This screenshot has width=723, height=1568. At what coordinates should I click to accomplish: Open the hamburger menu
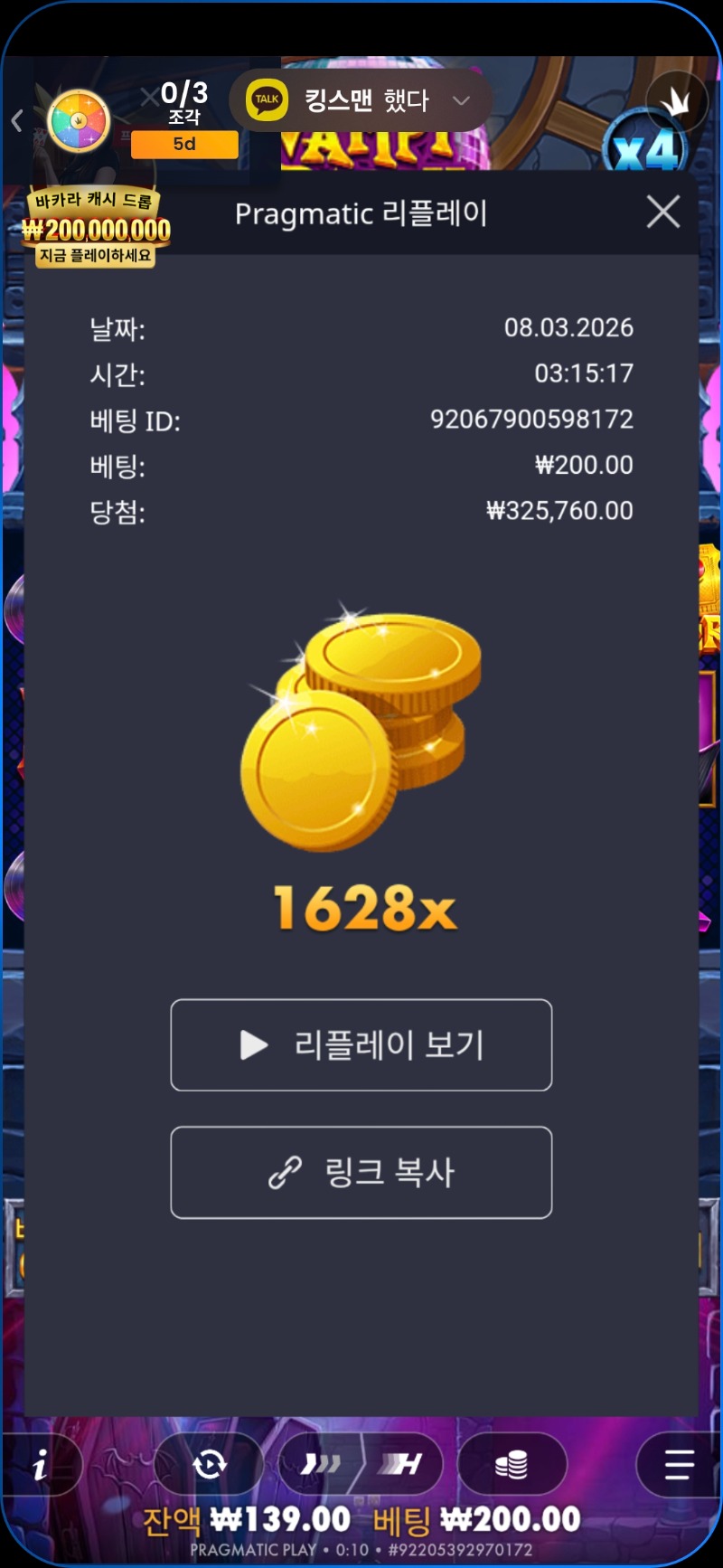(679, 1464)
